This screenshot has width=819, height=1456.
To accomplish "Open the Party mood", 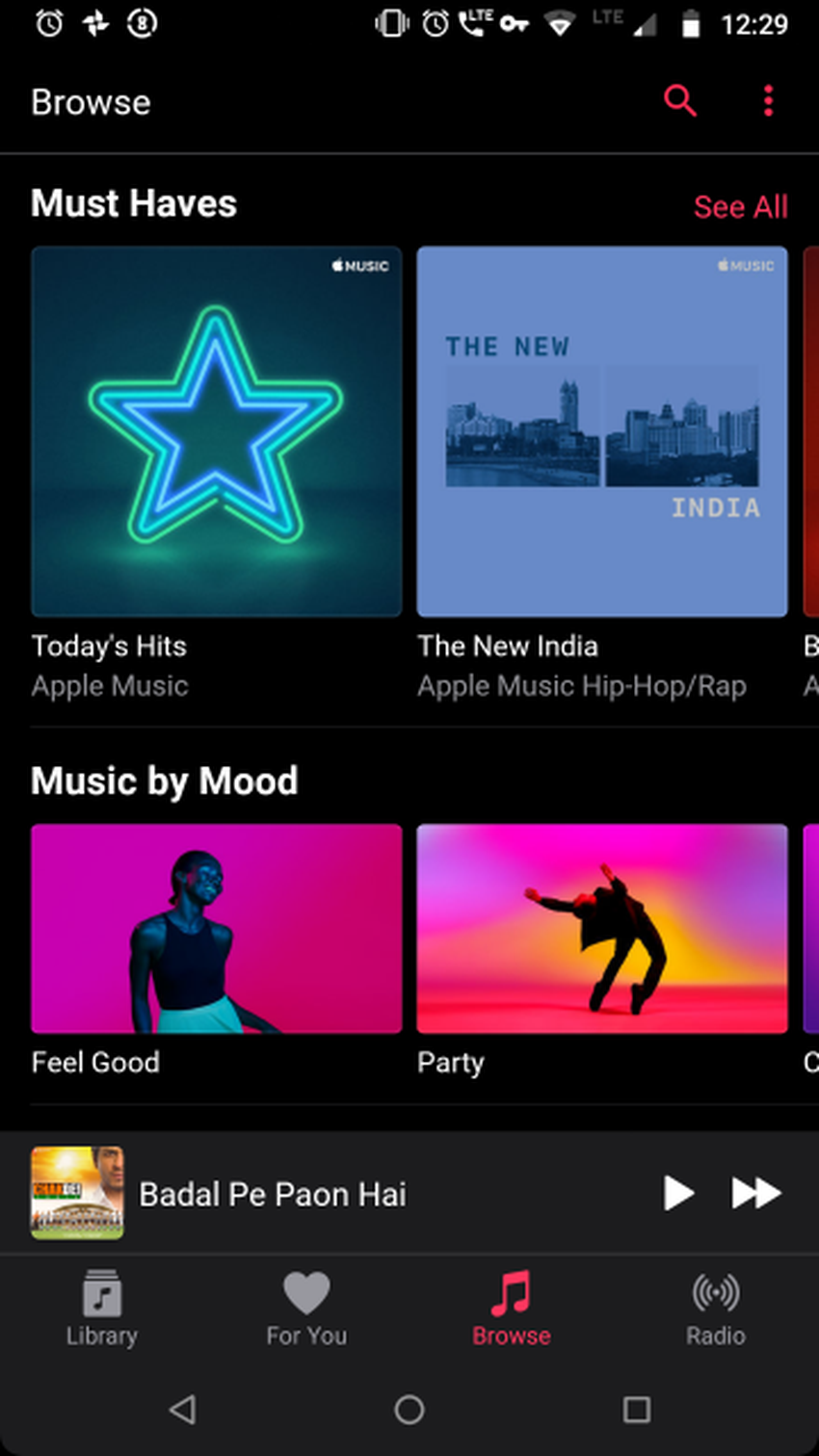I will 601,928.
